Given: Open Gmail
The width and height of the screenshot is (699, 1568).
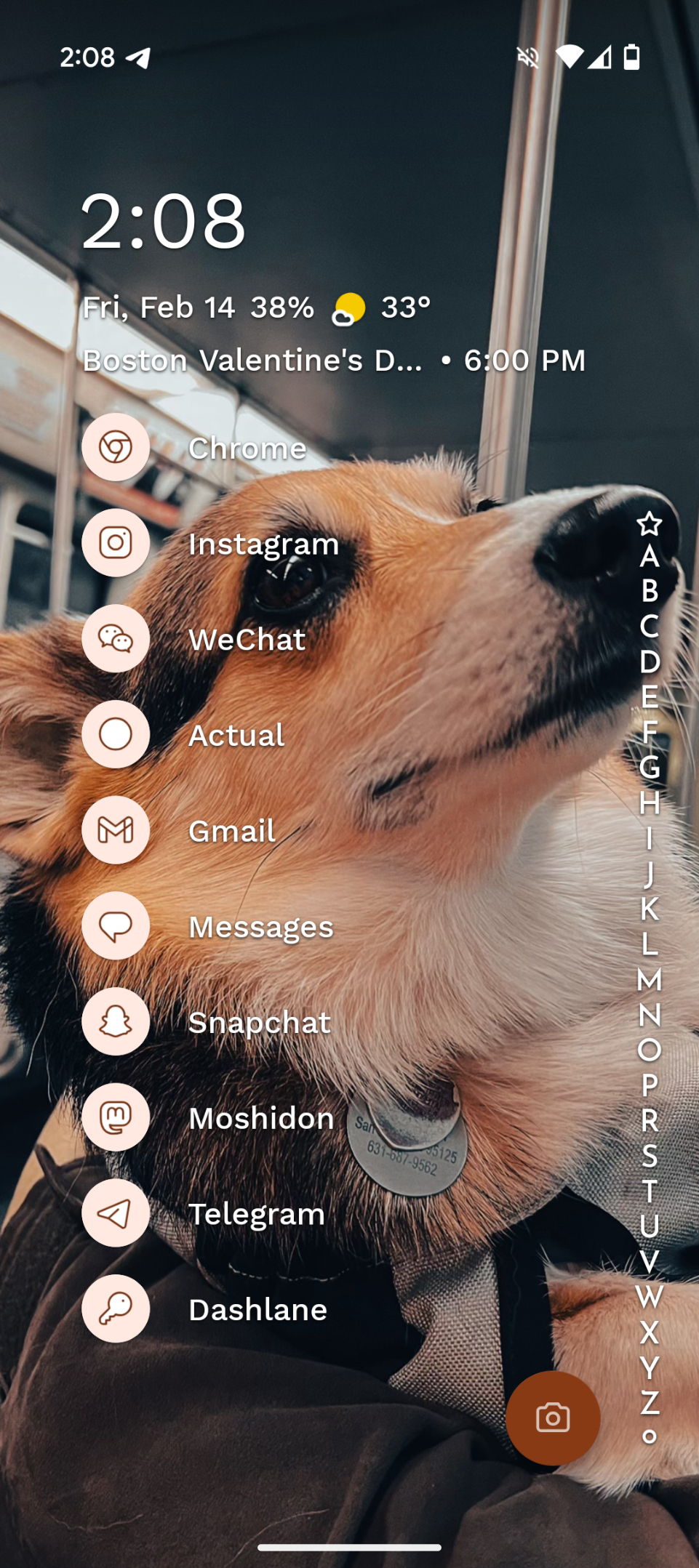Looking at the screenshot, I should (179, 831).
